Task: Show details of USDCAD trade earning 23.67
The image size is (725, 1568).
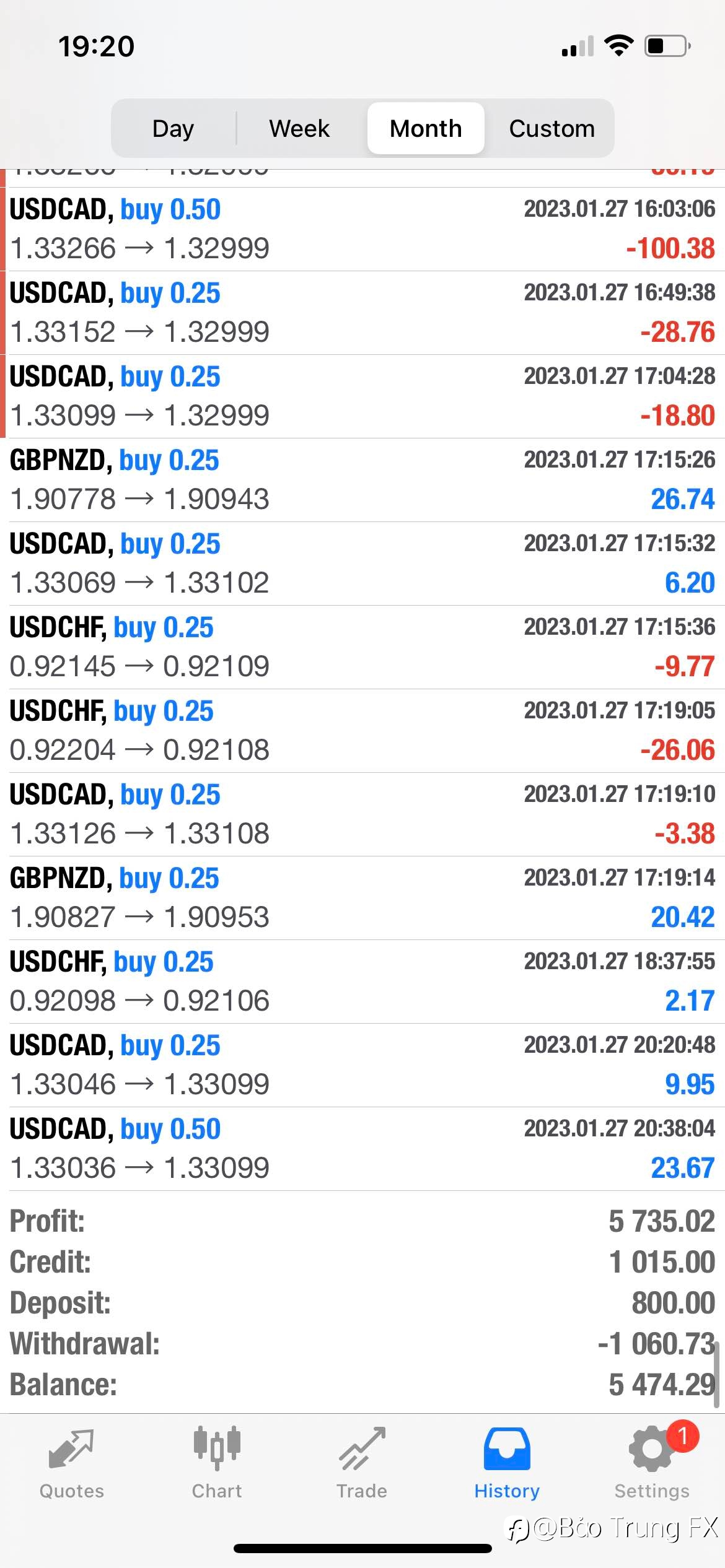Action: coord(362,1149)
